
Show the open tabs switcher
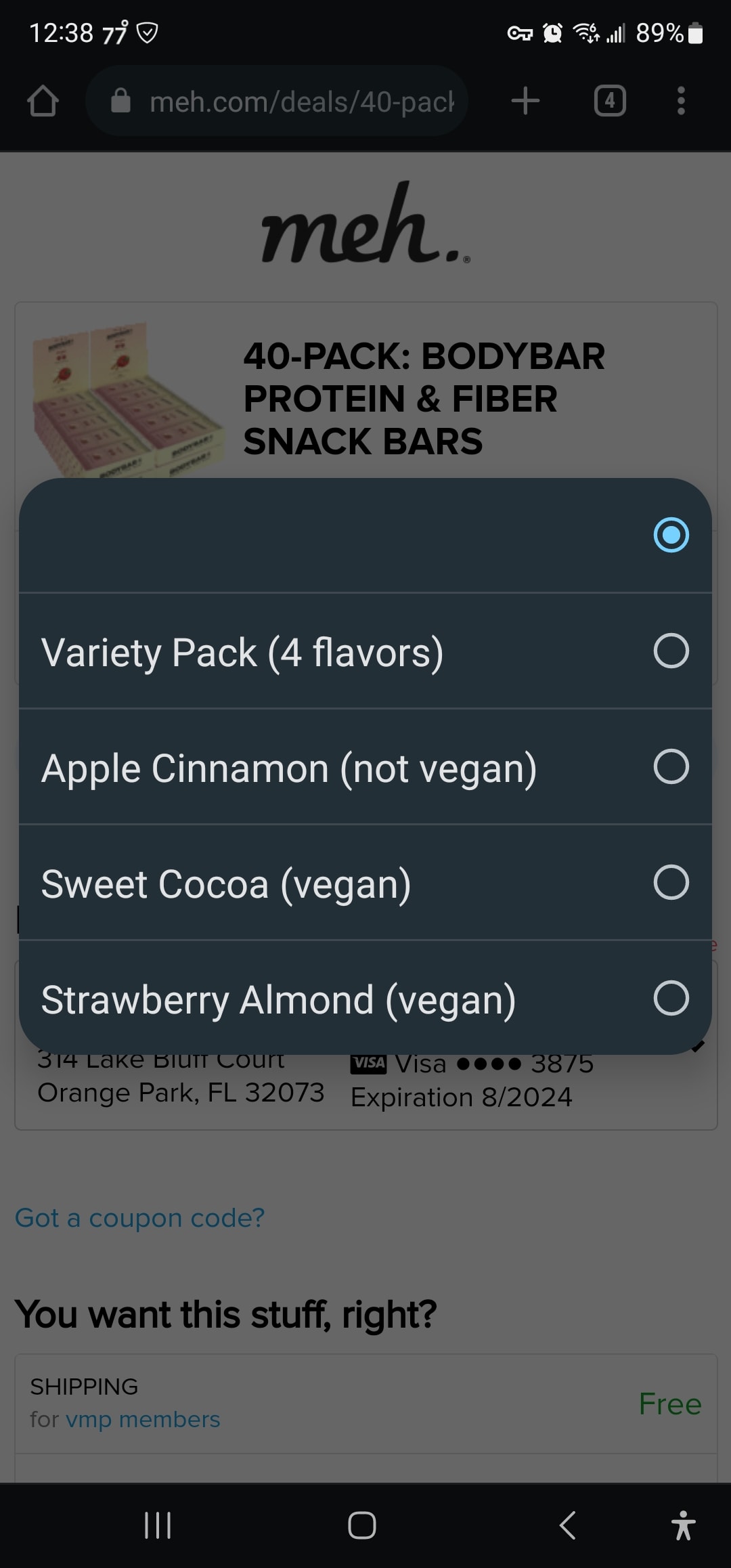coord(610,102)
